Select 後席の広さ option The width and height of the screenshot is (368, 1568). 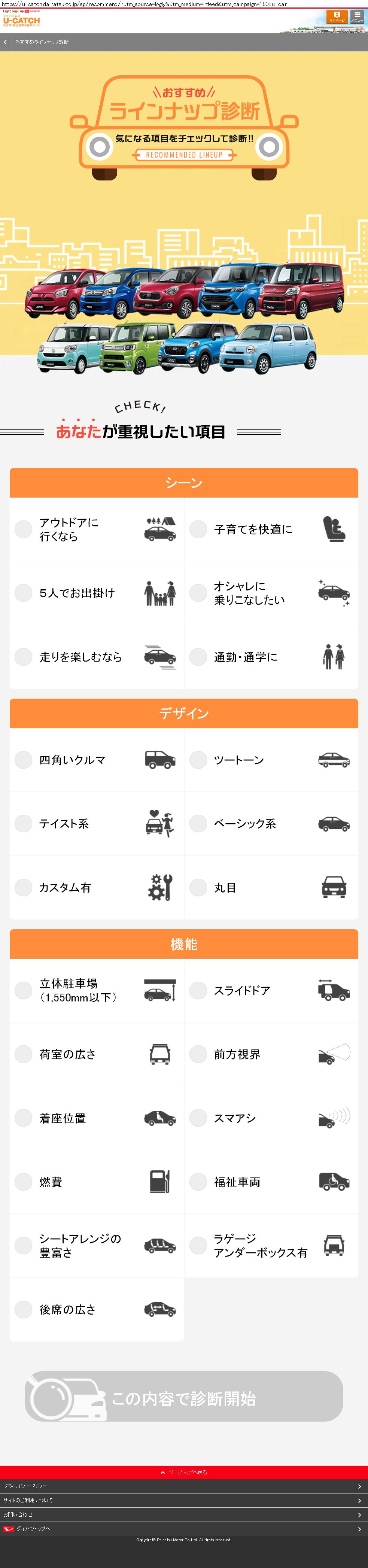coord(24,1309)
